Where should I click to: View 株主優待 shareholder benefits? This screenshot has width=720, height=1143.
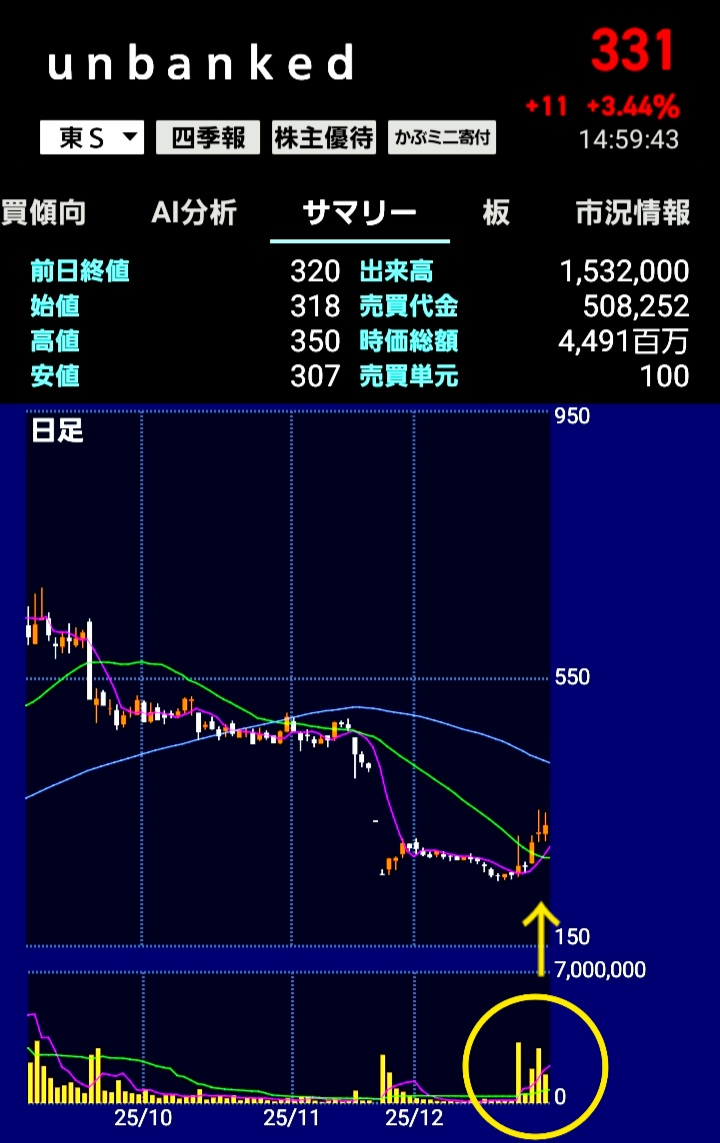click(x=324, y=138)
